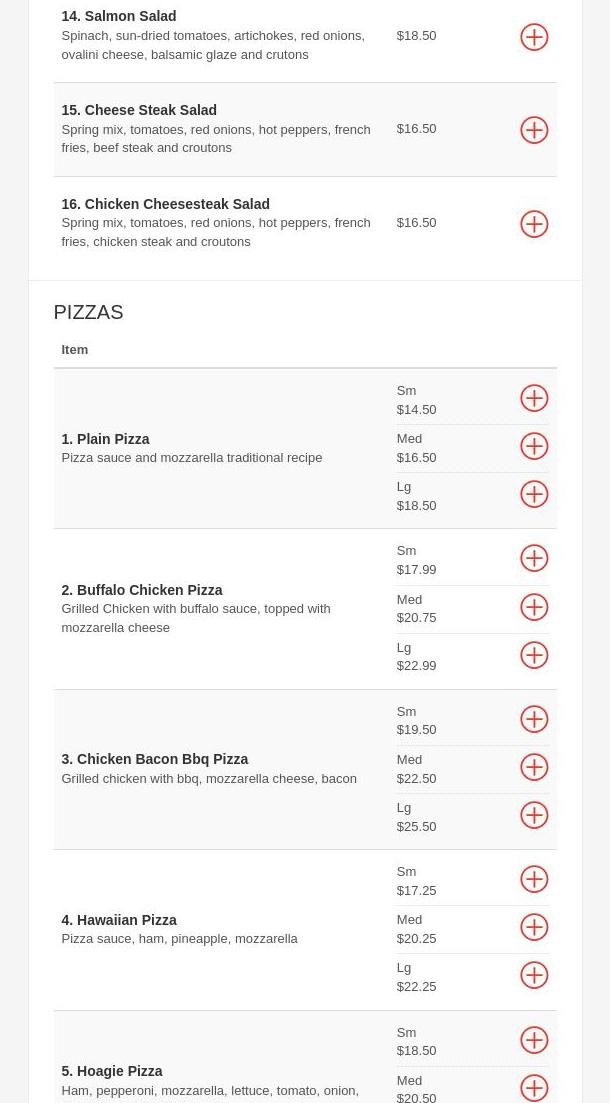This screenshot has width=610, height=1103.
Task: Add medium Buffalo Chicken Pizza
Action: [x=534, y=607]
